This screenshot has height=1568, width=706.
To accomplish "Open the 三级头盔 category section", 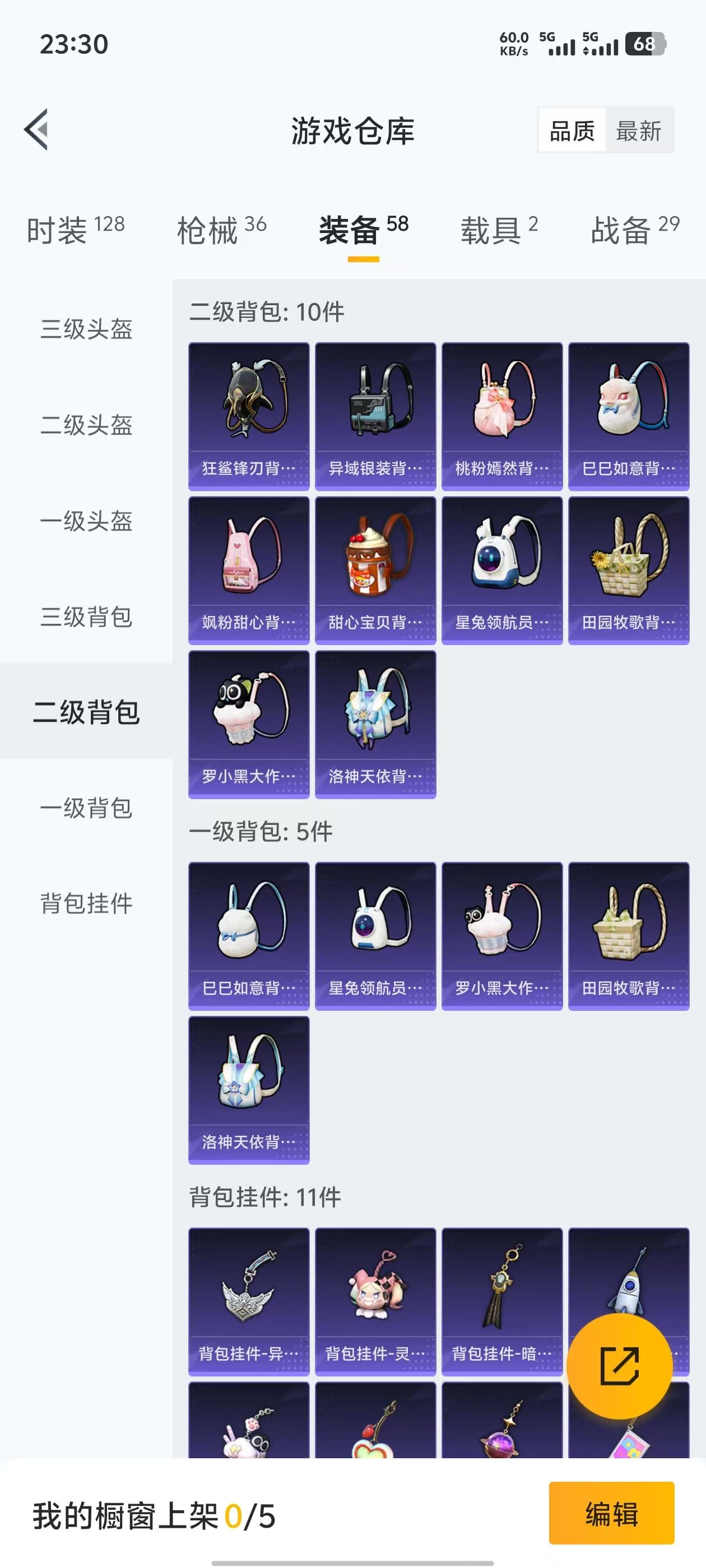I will click(85, 329).
